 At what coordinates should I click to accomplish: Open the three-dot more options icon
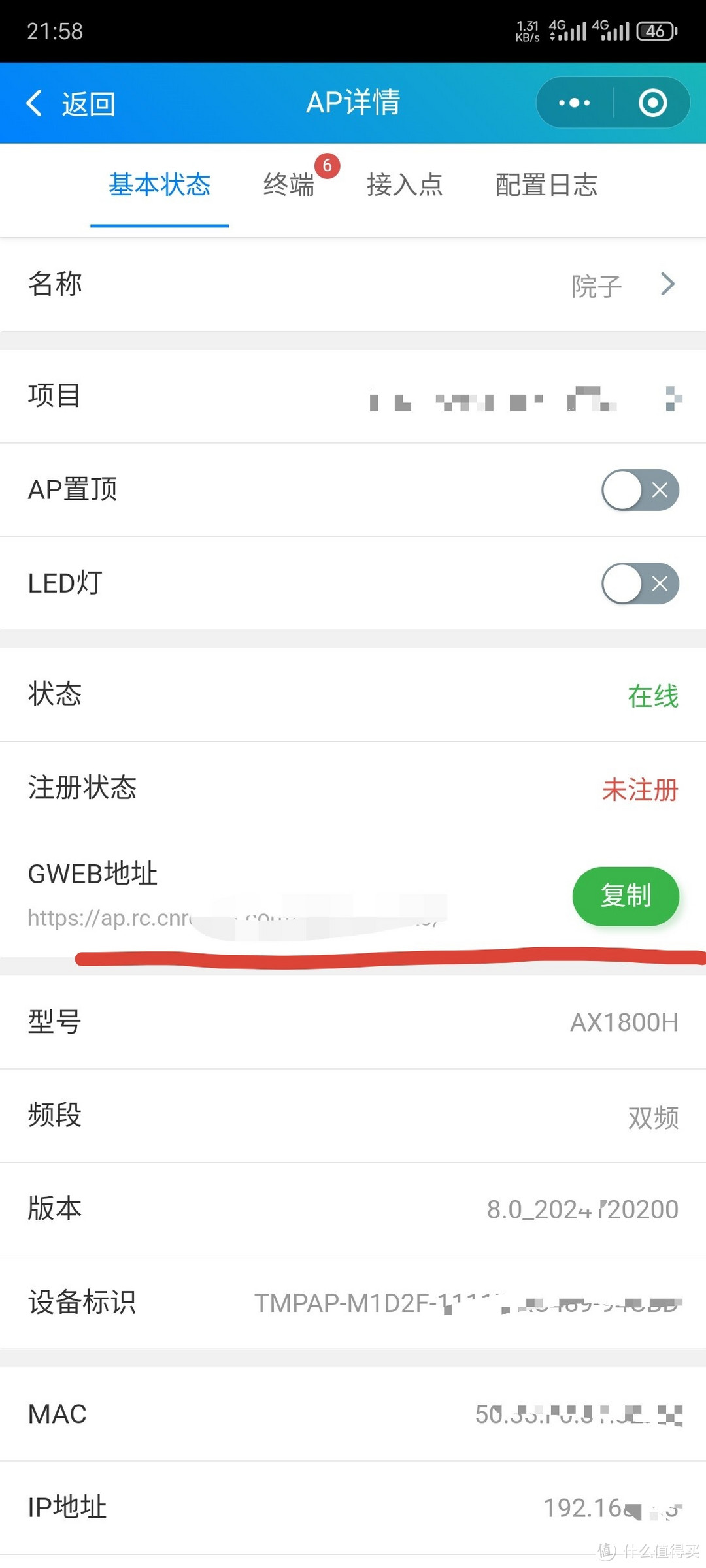click(573, 103)
